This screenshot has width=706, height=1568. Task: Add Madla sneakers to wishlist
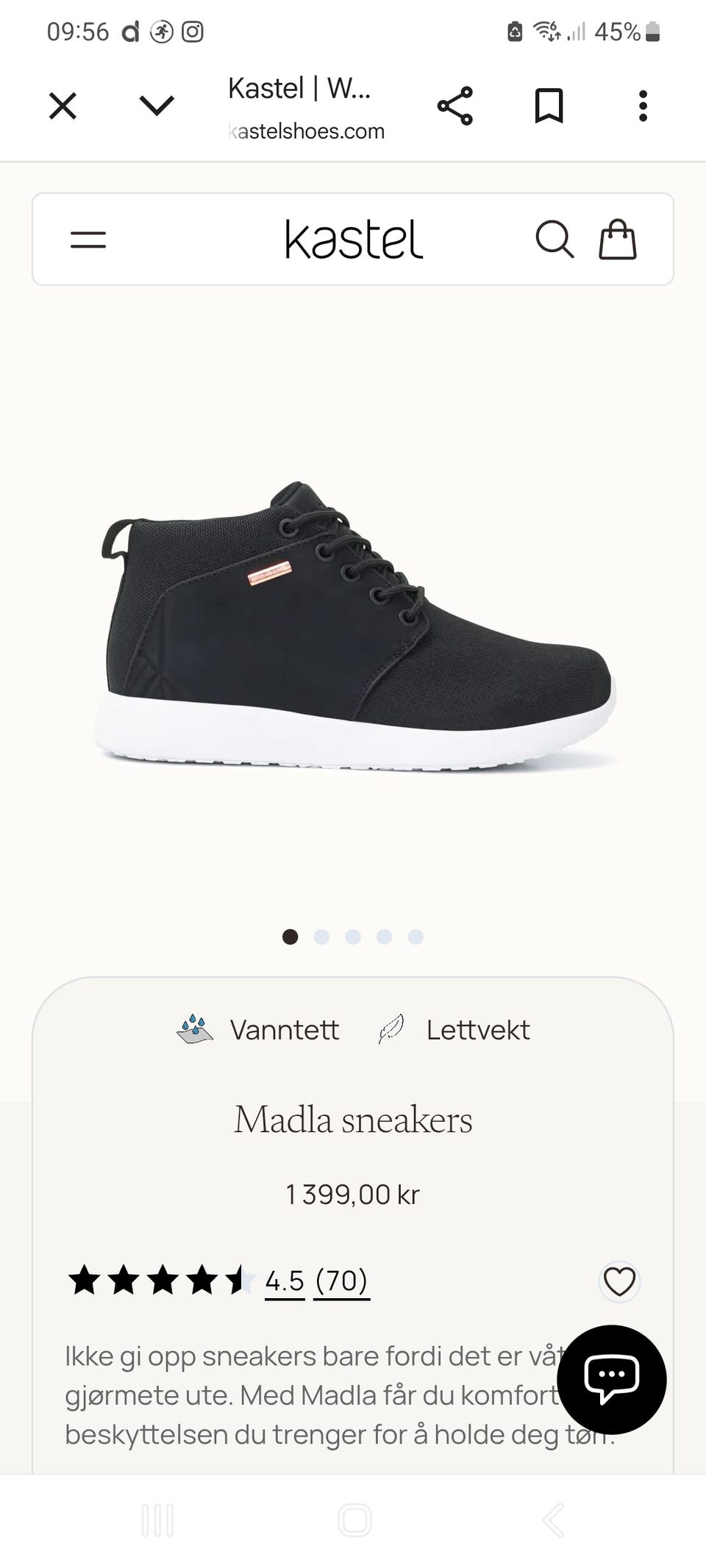(619, 1282)
